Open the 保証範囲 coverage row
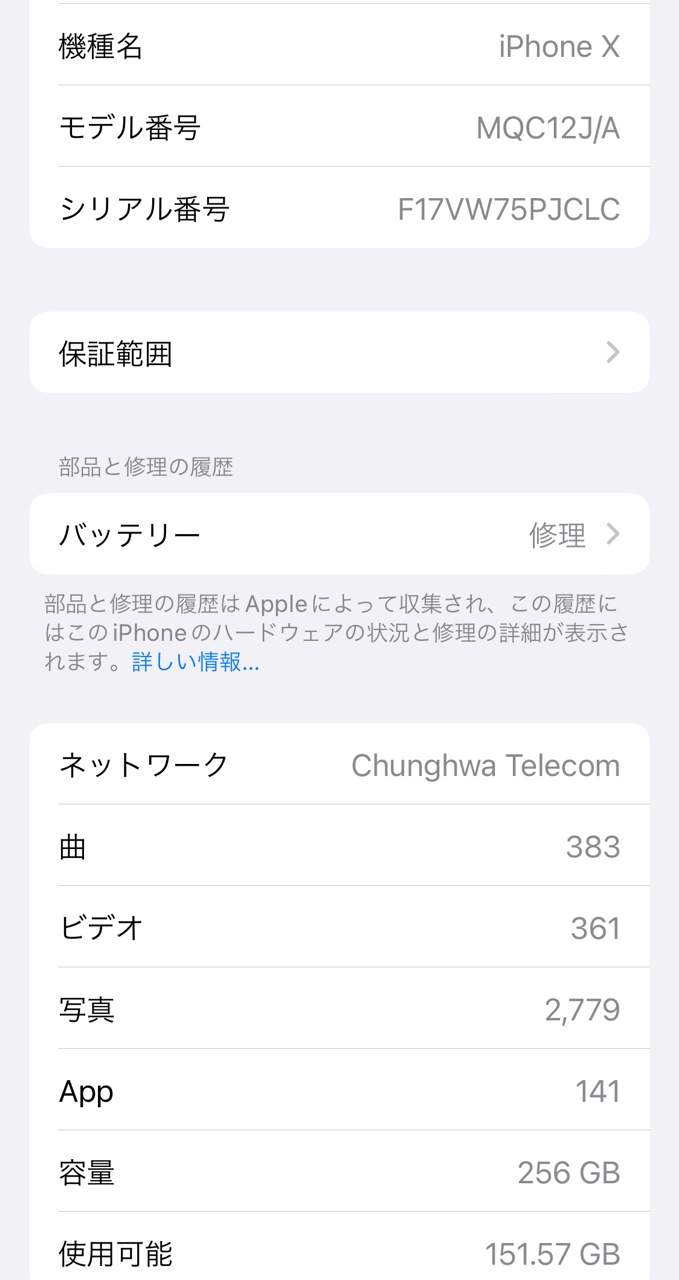The width and height of the screenshot is (679, 1280). coord(339,353)
